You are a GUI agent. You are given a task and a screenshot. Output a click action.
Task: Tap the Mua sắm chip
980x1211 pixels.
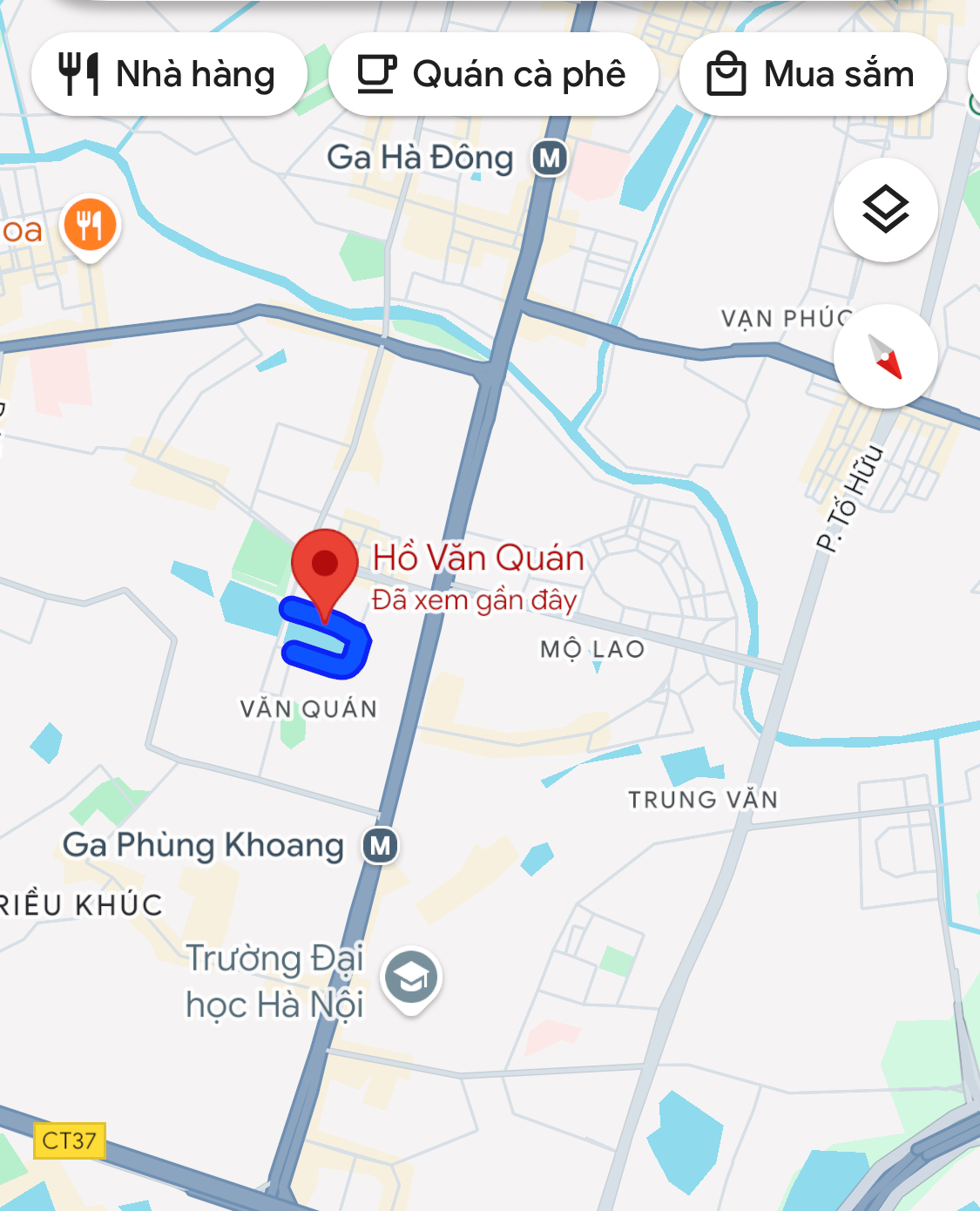click(812, 75)
